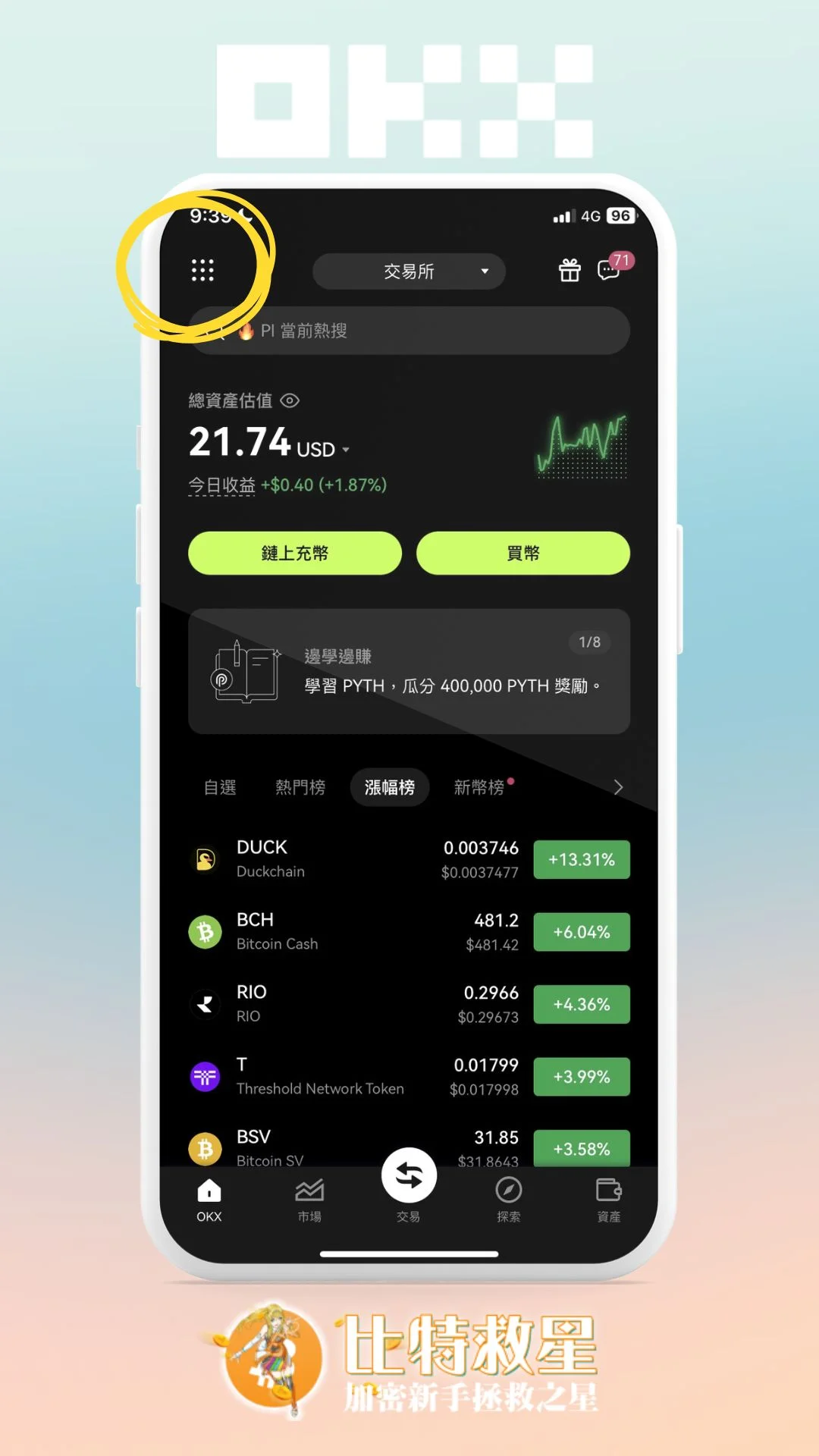
Task: Open the USD currency dropdown
Action: pos(345,449)
